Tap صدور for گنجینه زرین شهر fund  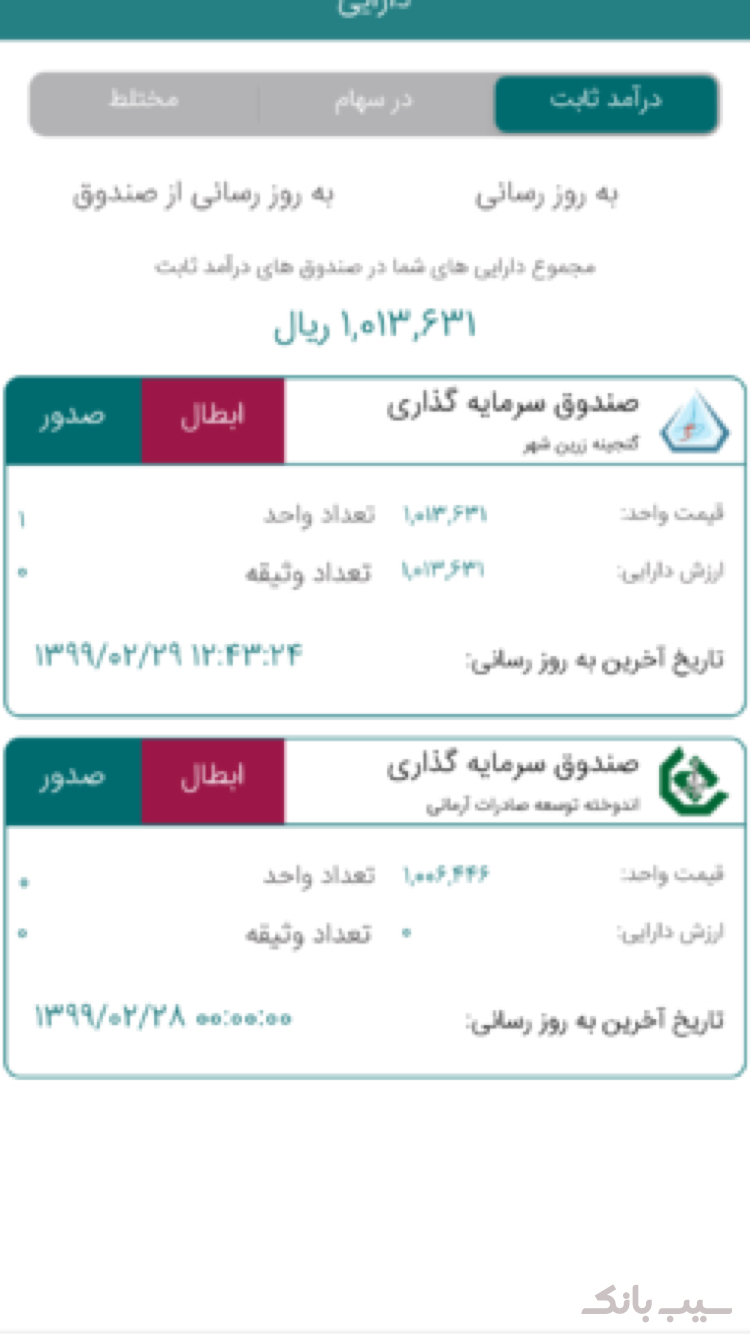tap(73, 420)
